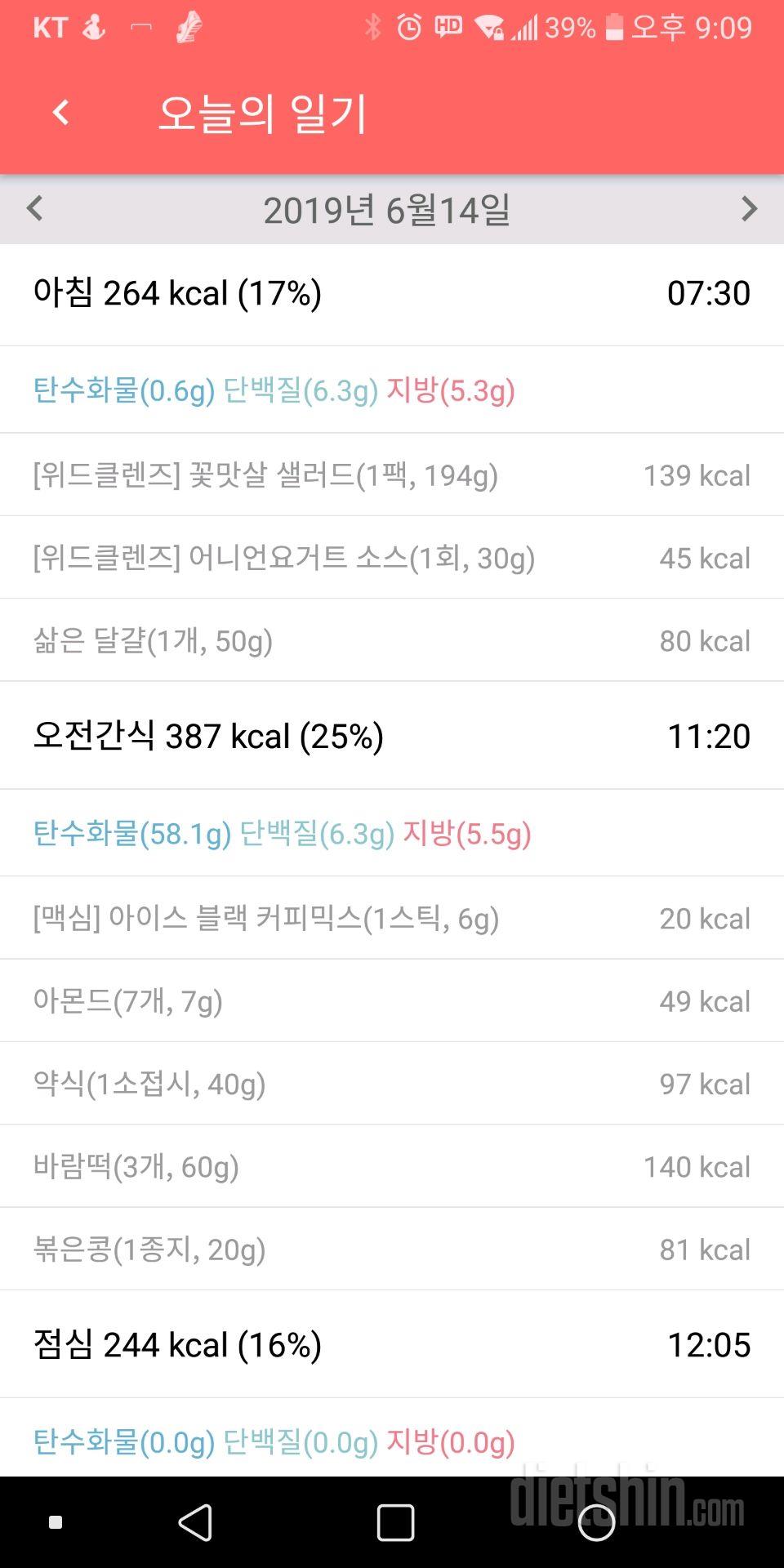Open recent apps from navigation bar
The height and width of the screenshot is (1568, 784).
pos(395,1522)
